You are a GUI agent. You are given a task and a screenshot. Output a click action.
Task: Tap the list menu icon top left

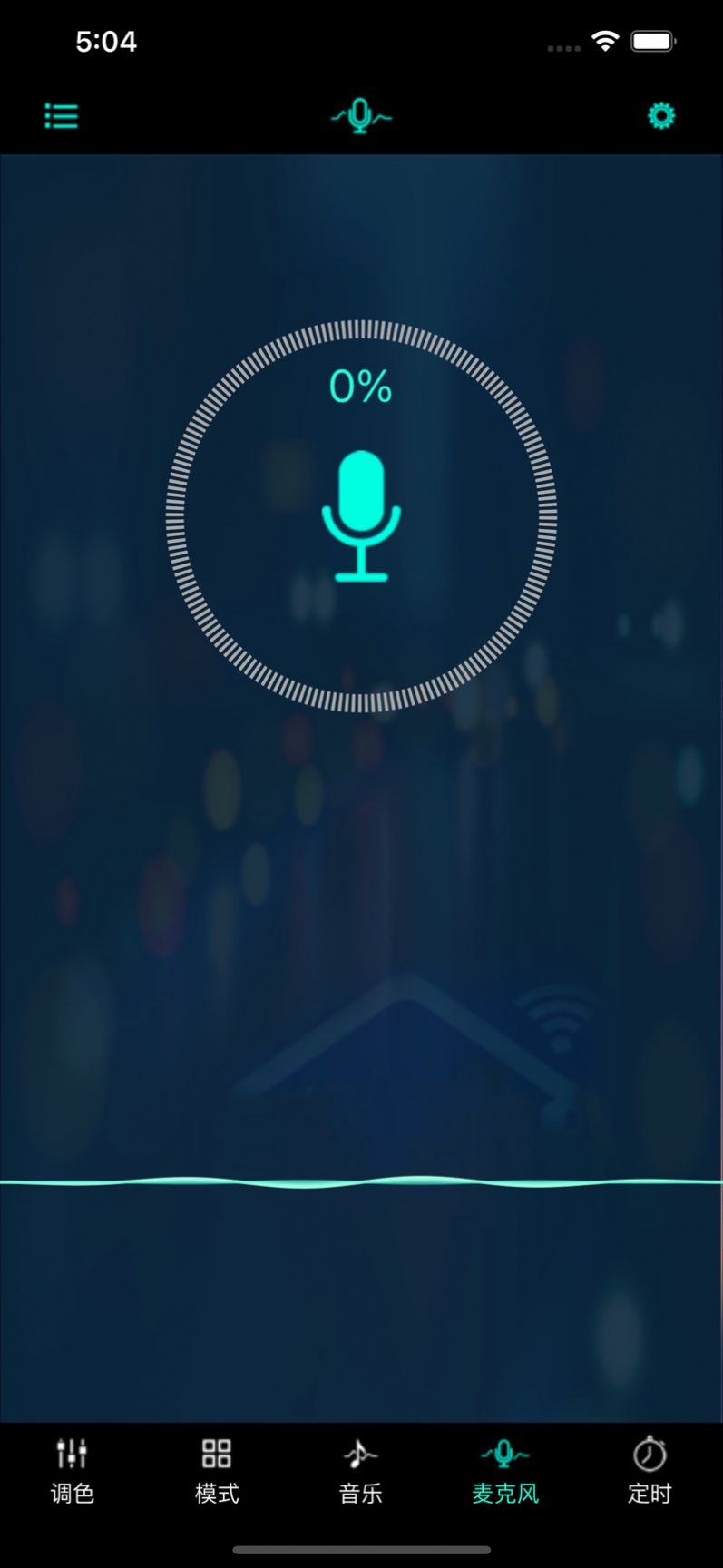pyautogui.click(x=61, y=115)
